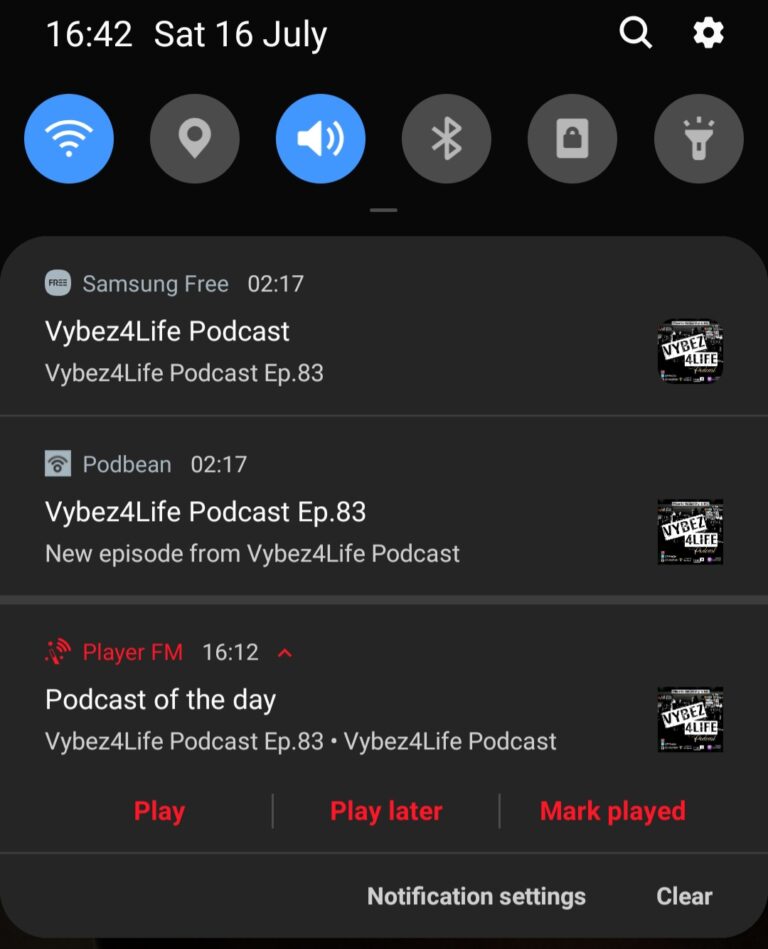Play Vybez4Life Podcast Ep.83
768x949 pixels.
[x=159, y=811]
